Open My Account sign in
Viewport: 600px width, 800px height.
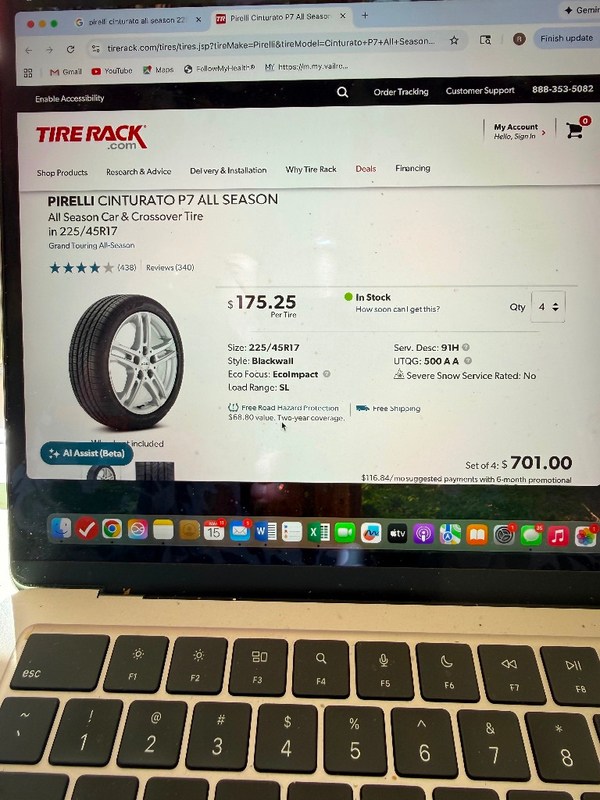(515, 131)
